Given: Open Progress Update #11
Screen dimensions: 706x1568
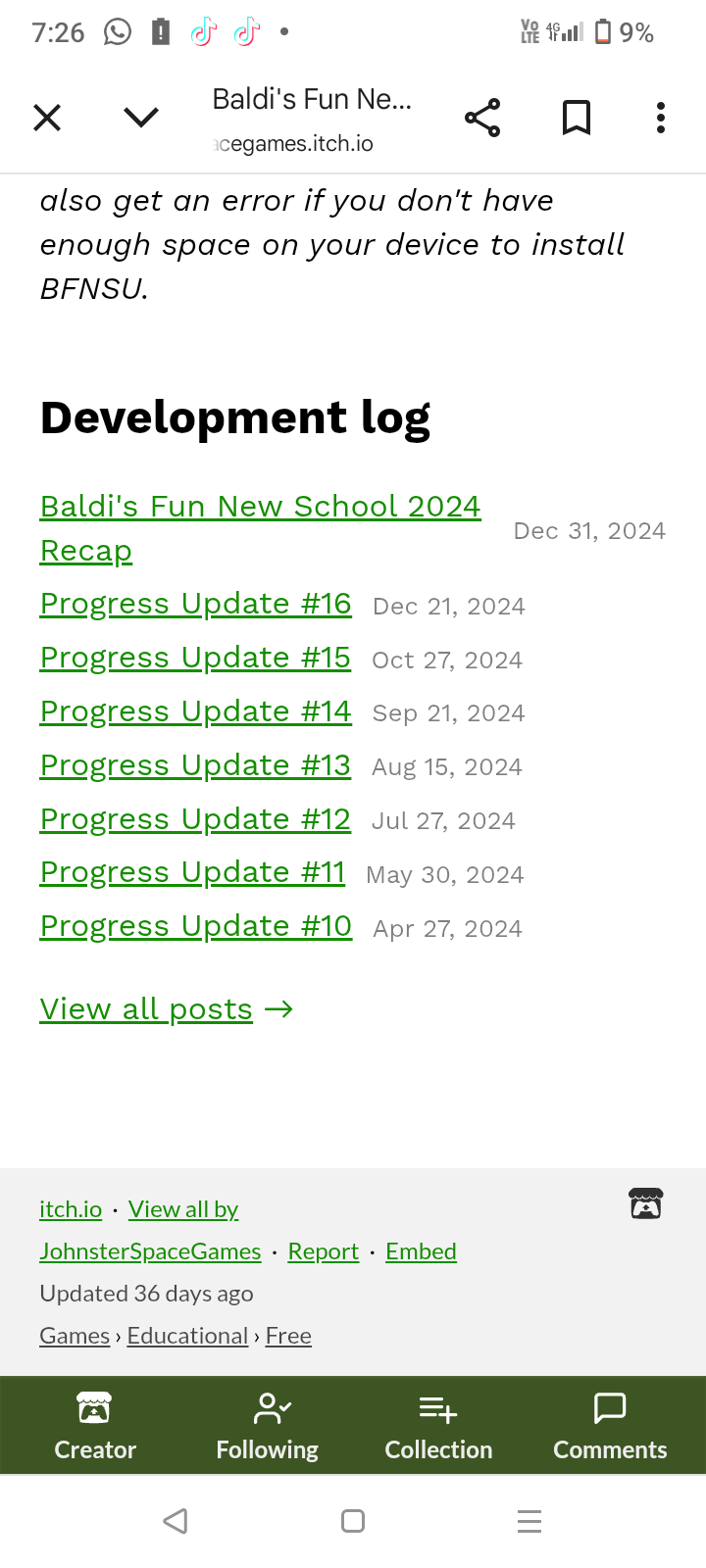Looking at the screenshot, I should pos(192,872).
